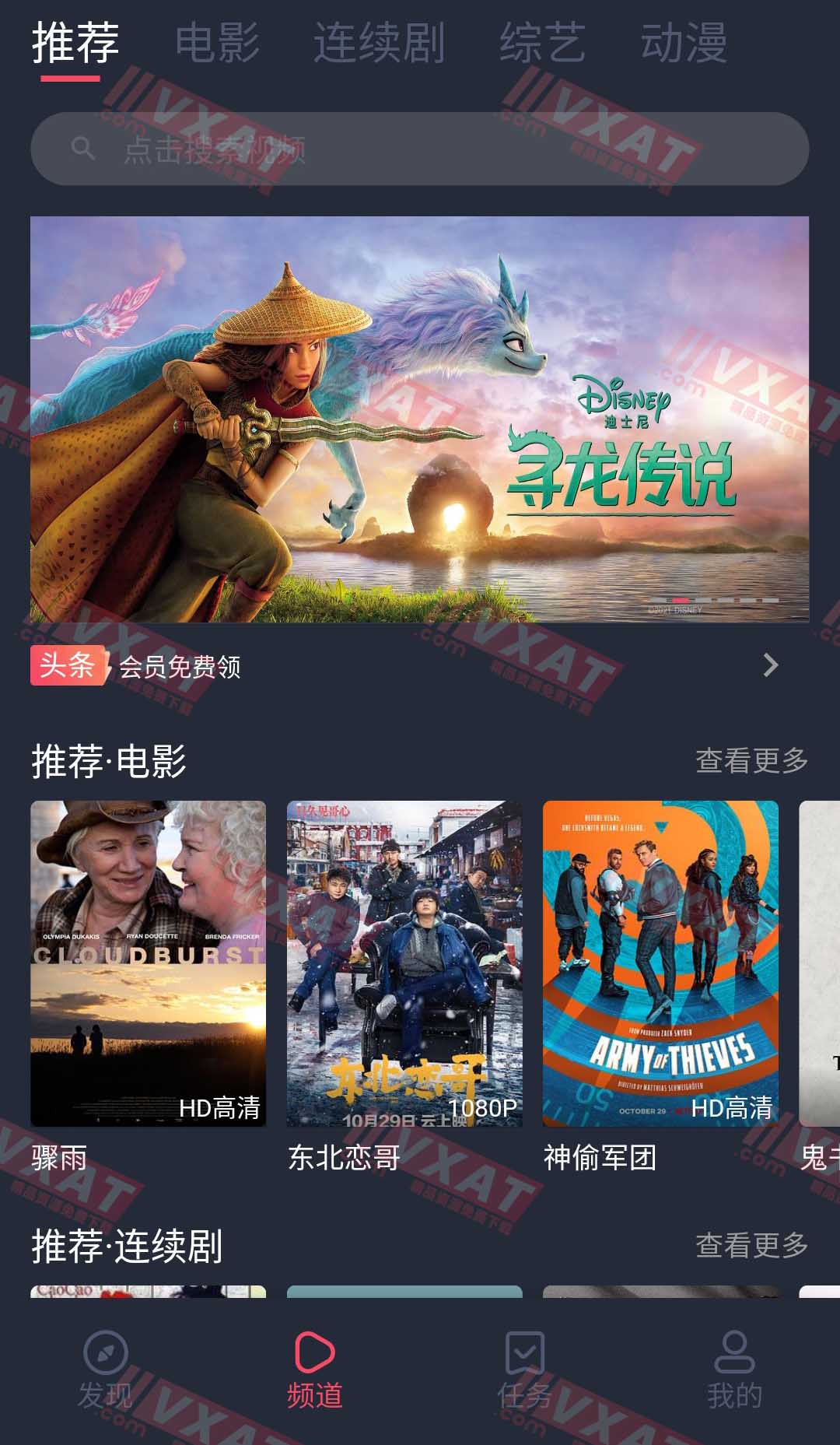The image size is (840, 1445).
Task: Open the 寻龙传说 featured banner
Action: pos(419,419)
